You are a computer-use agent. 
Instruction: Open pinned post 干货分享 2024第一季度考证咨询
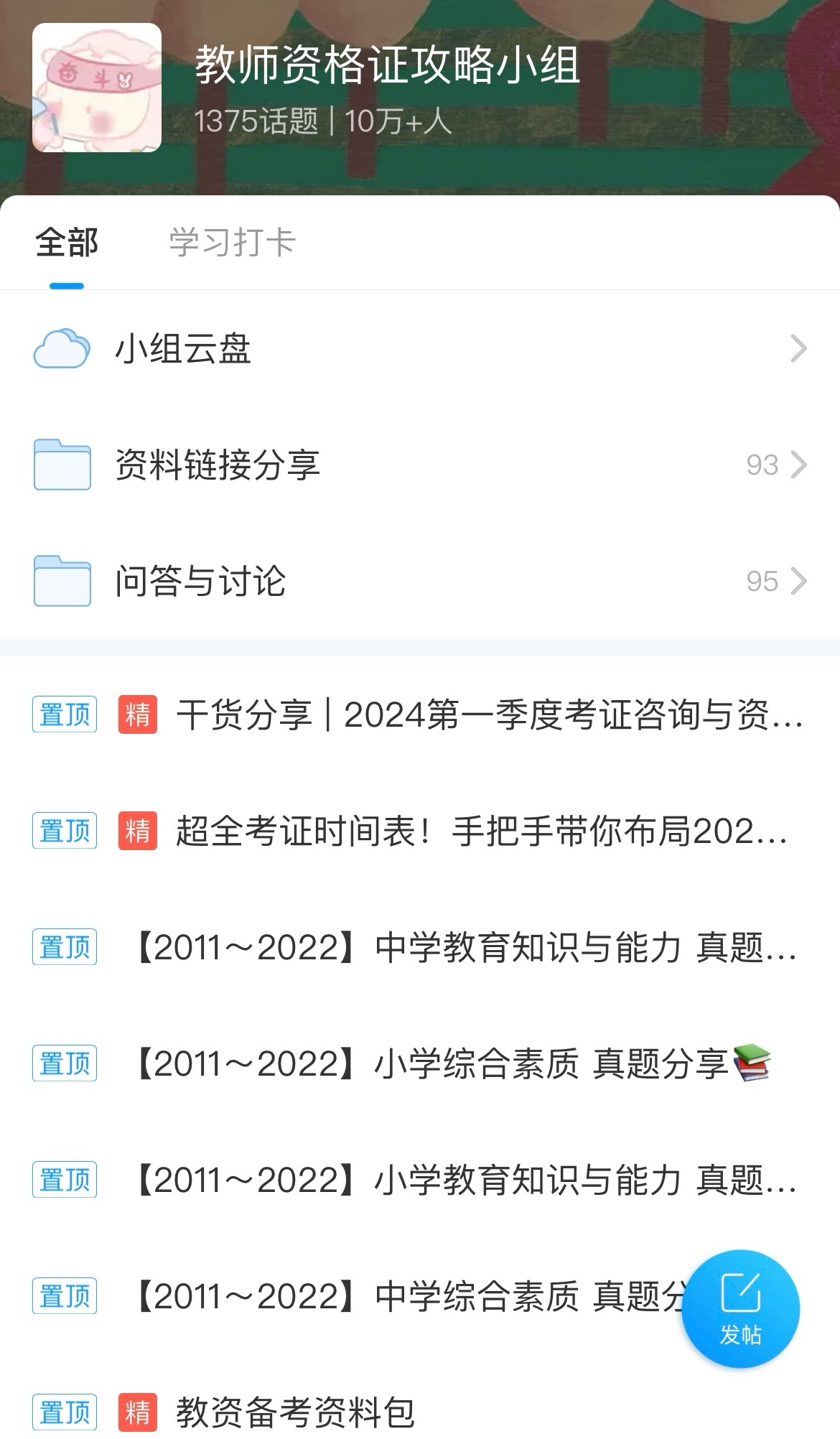coord(488,715)
